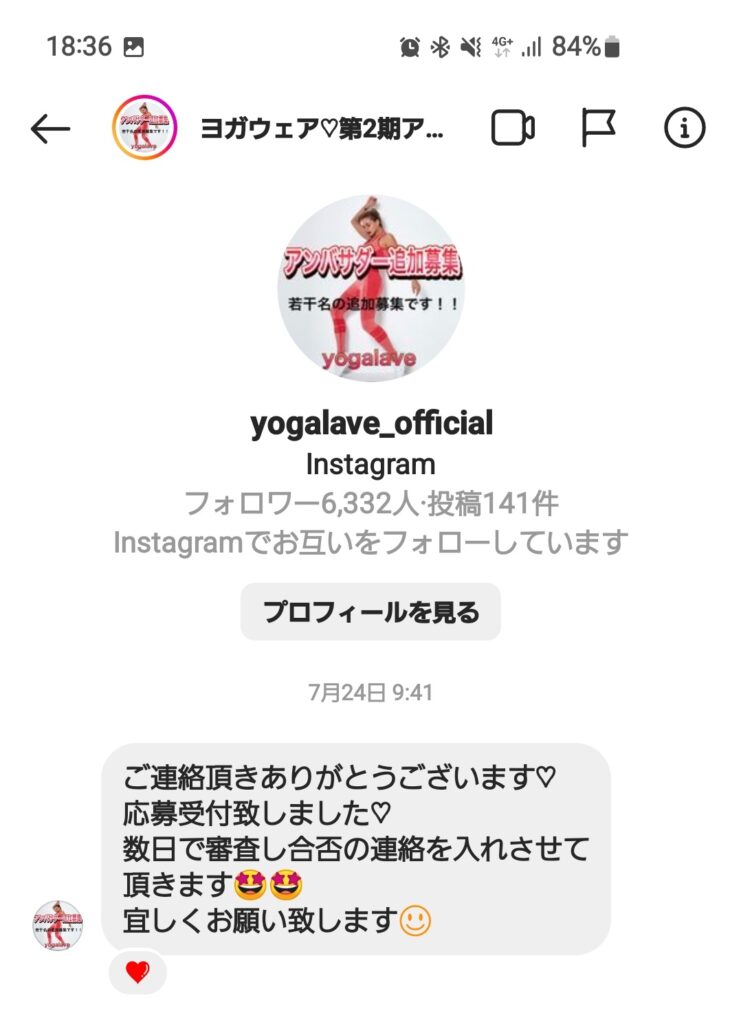Viewport: 741px width, 1024px height.
Task: Tap the heart reaction under the message
Action: 137,972
